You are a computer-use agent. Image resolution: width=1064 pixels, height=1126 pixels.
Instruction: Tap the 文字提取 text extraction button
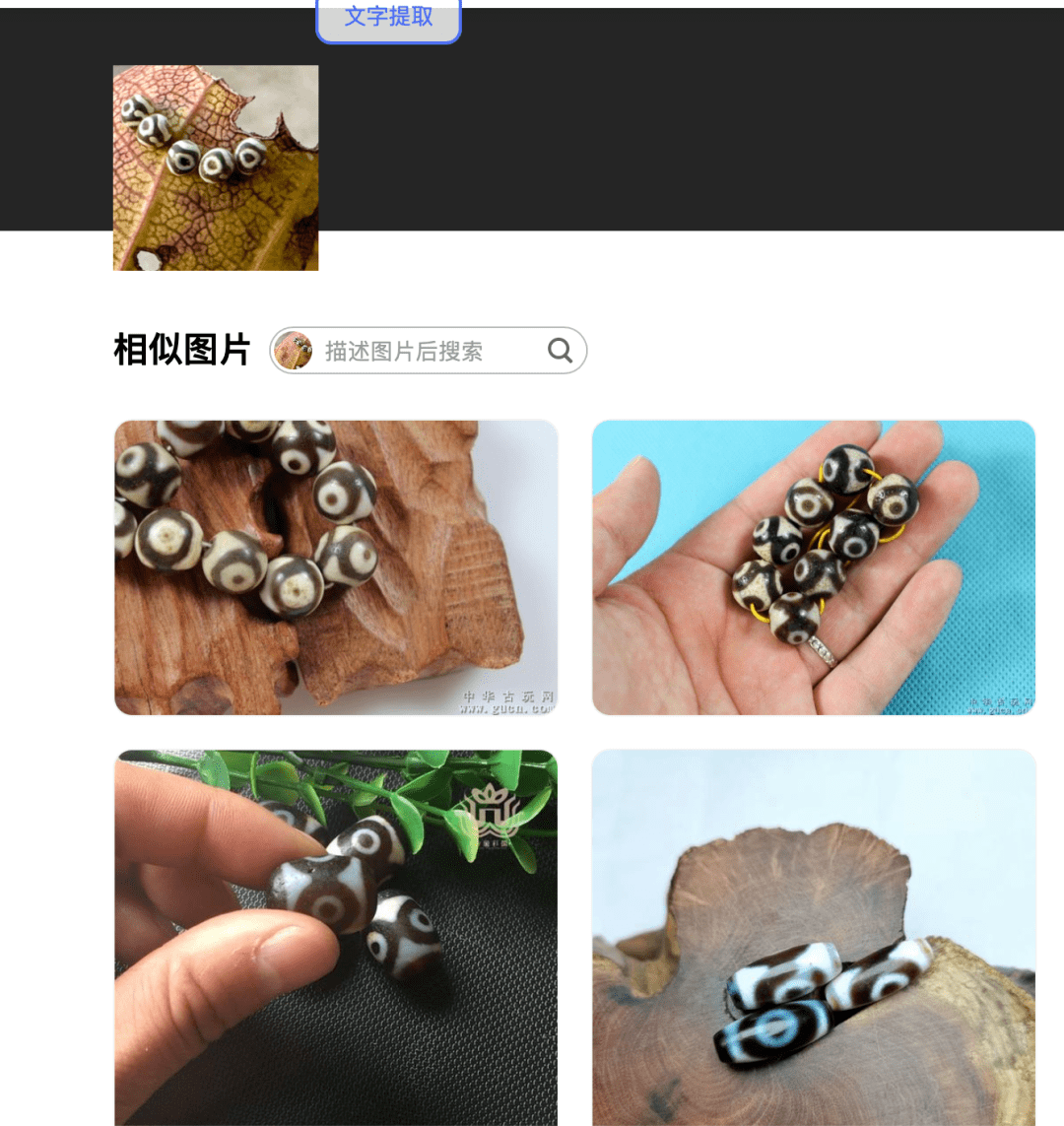pos(388,19)
